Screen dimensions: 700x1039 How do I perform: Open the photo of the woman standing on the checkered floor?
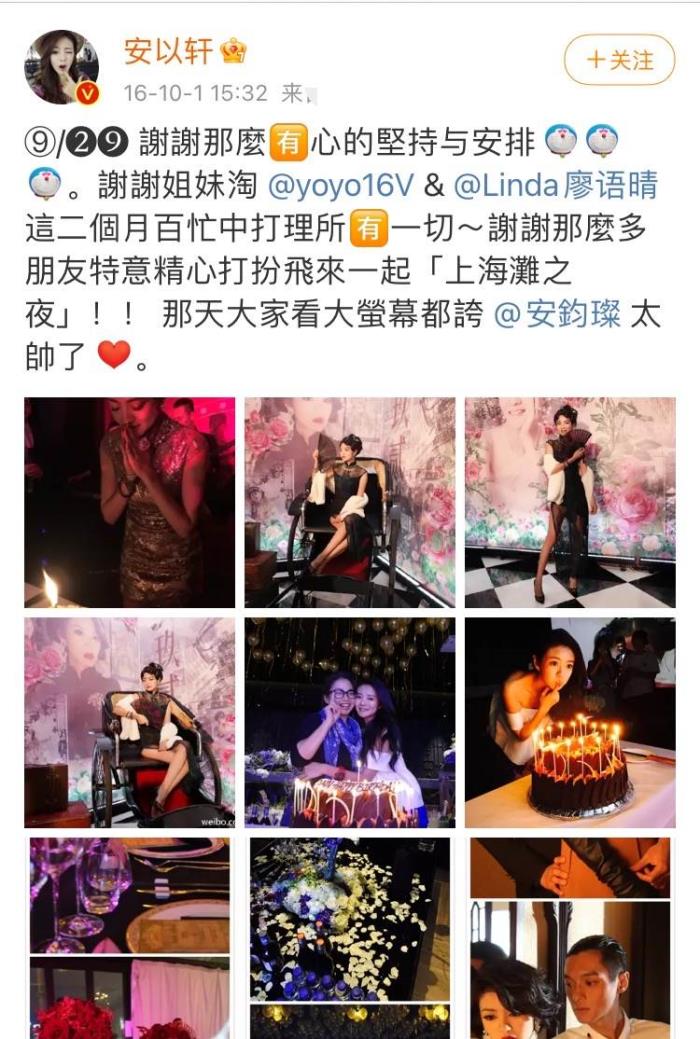coord(570,502)
